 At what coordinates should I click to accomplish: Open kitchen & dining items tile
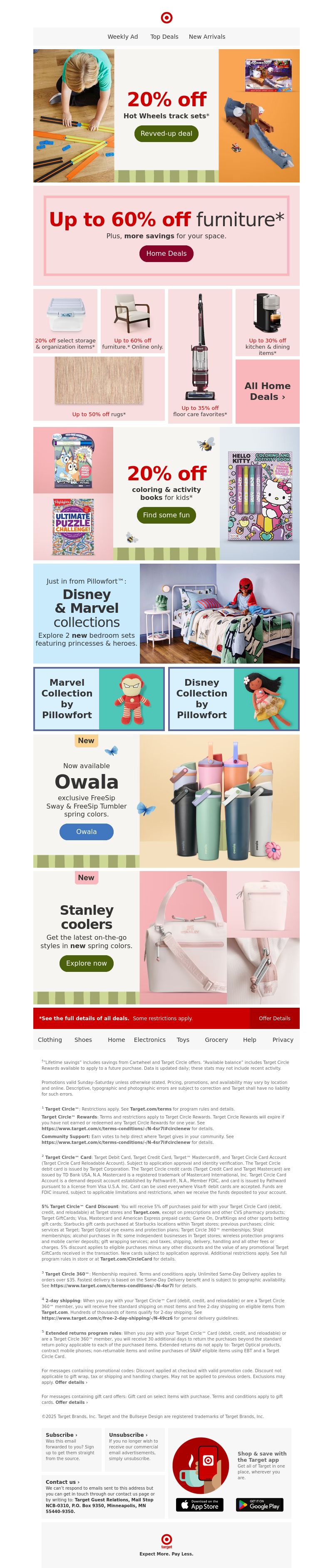click(267, 322)
